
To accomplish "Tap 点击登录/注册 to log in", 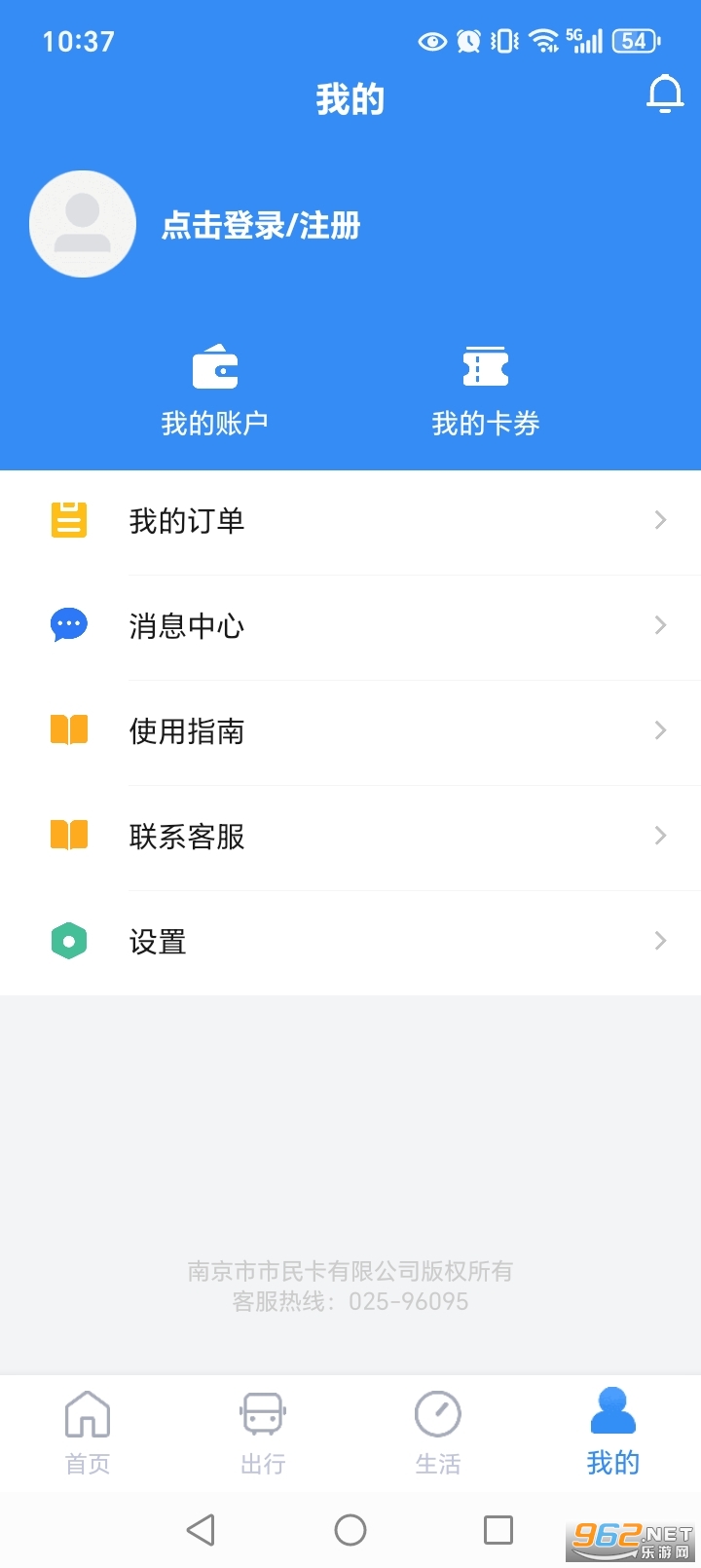I will 261,226.
